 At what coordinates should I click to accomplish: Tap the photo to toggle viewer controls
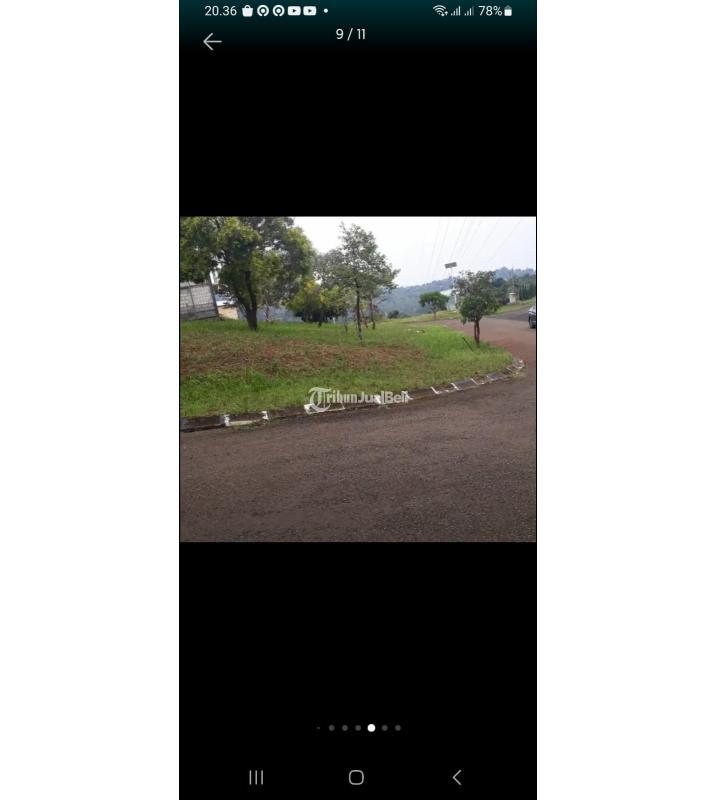pos(358,379)
